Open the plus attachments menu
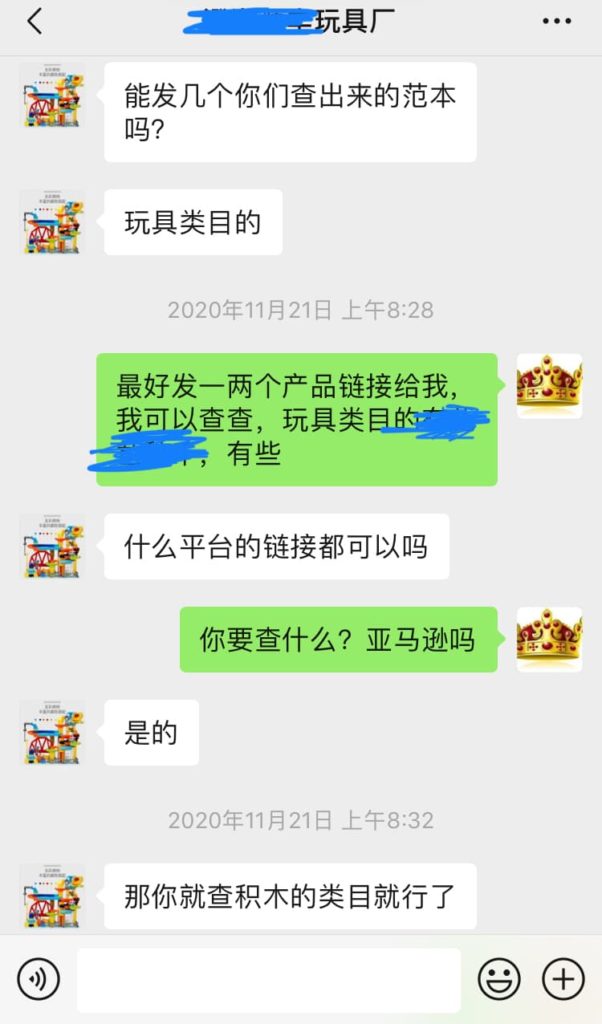 point(564,979)
